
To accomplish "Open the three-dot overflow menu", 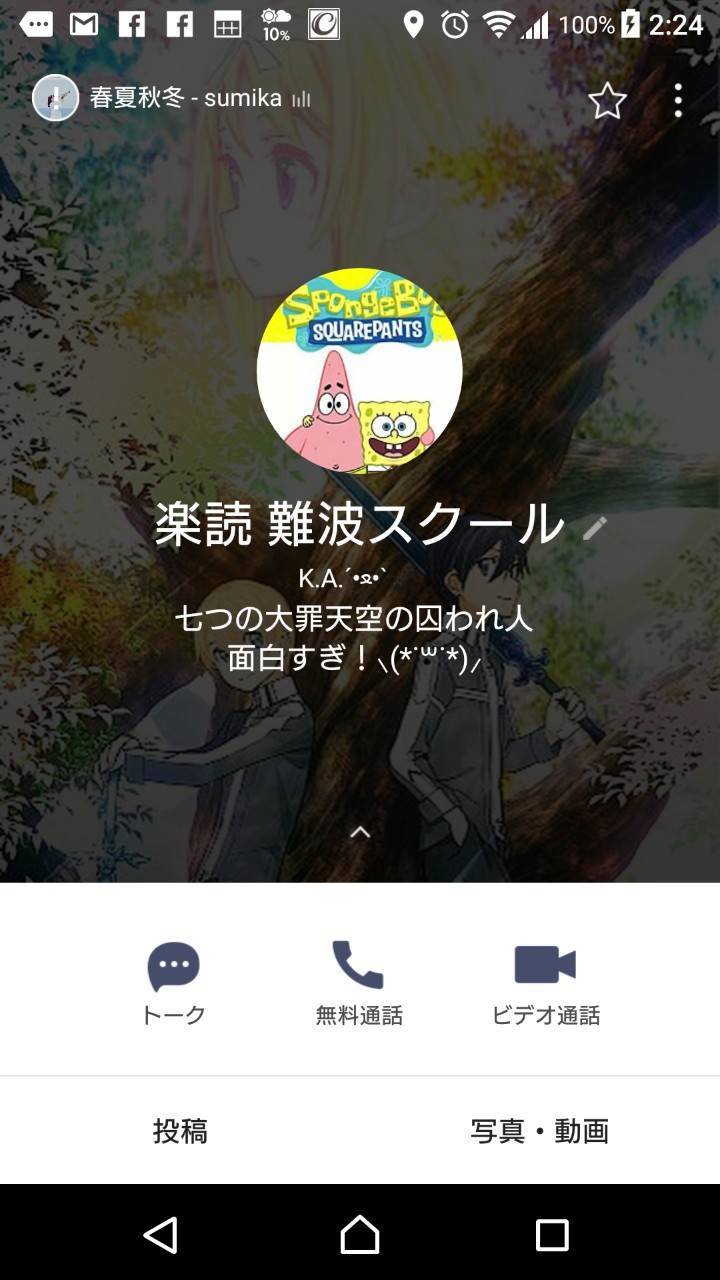I will pyautogui.click(x=678, y=100).
